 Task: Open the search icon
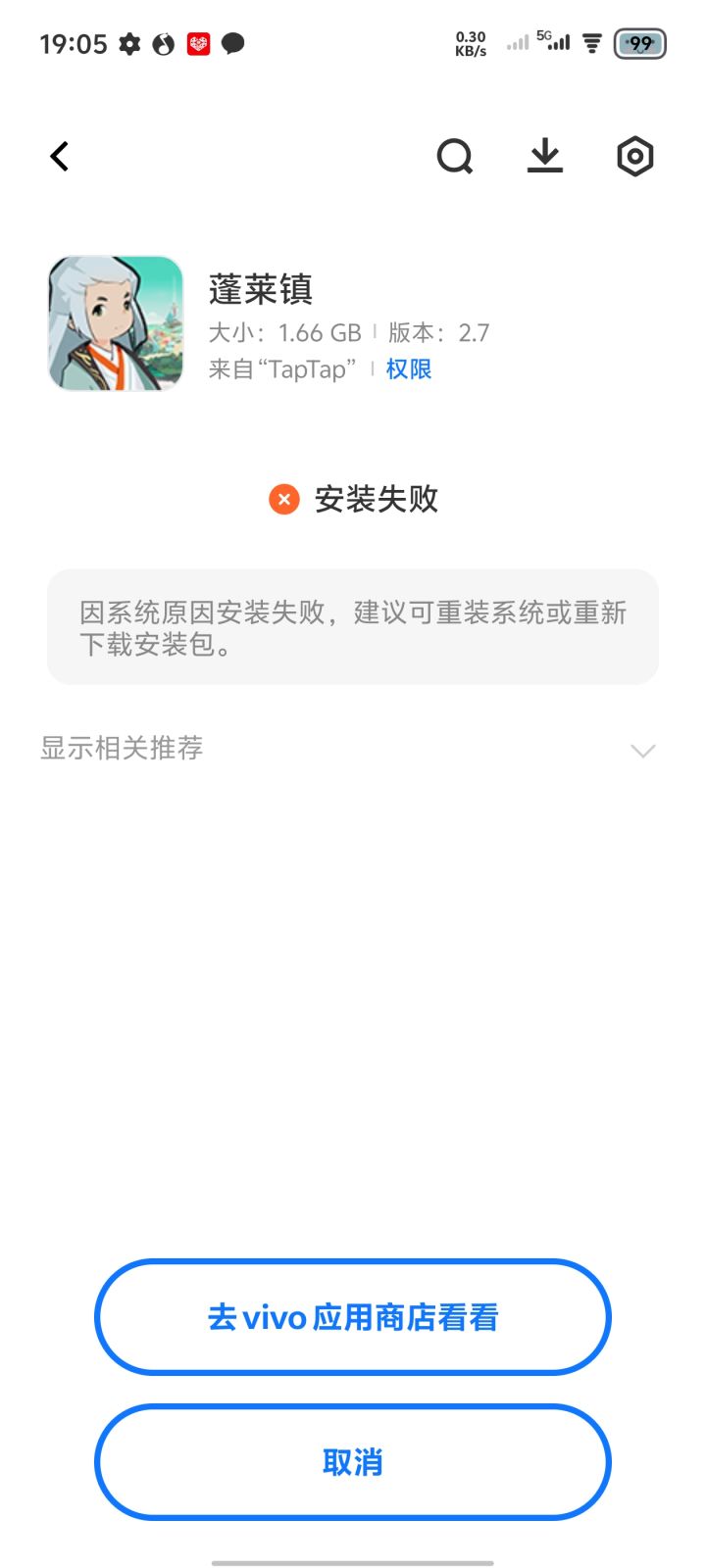pyautogui.click(x=455, y=157)
